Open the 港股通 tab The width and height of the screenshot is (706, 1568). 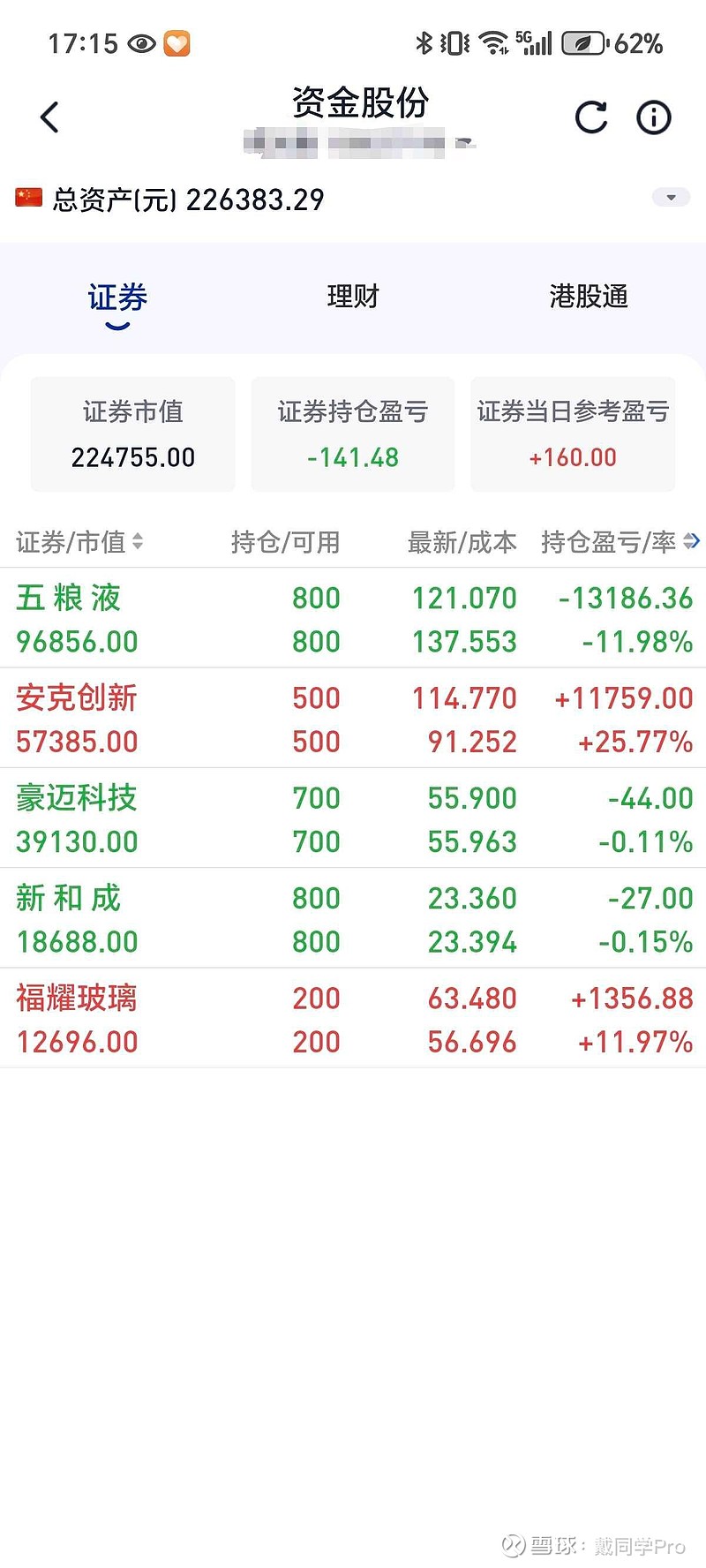[x=588, y=297]
